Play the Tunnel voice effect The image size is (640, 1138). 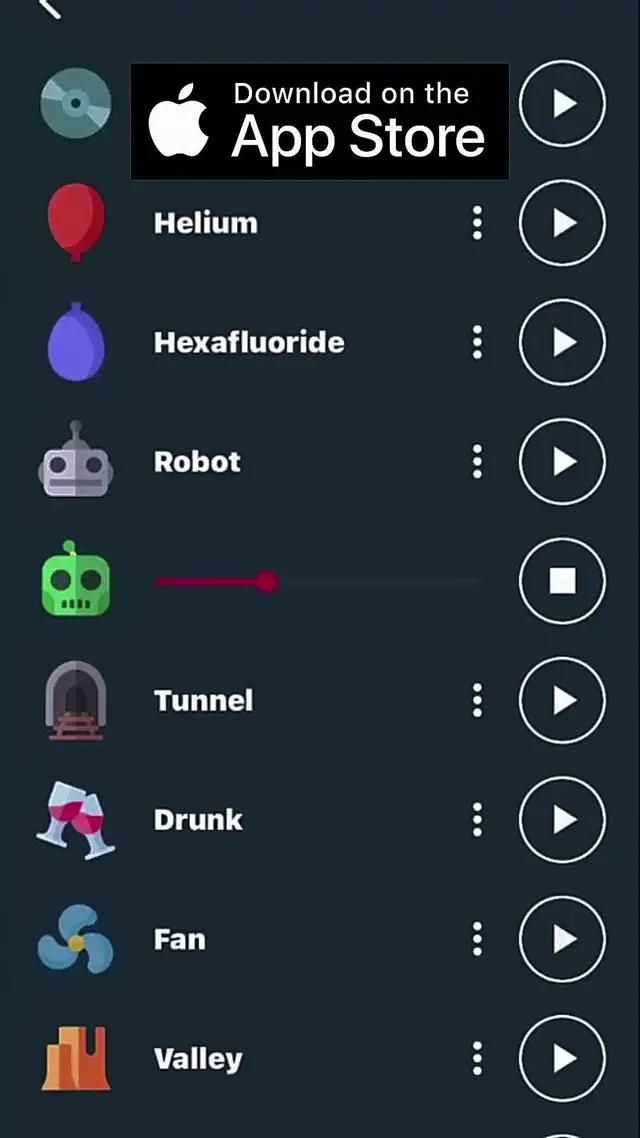pos(562,700)
